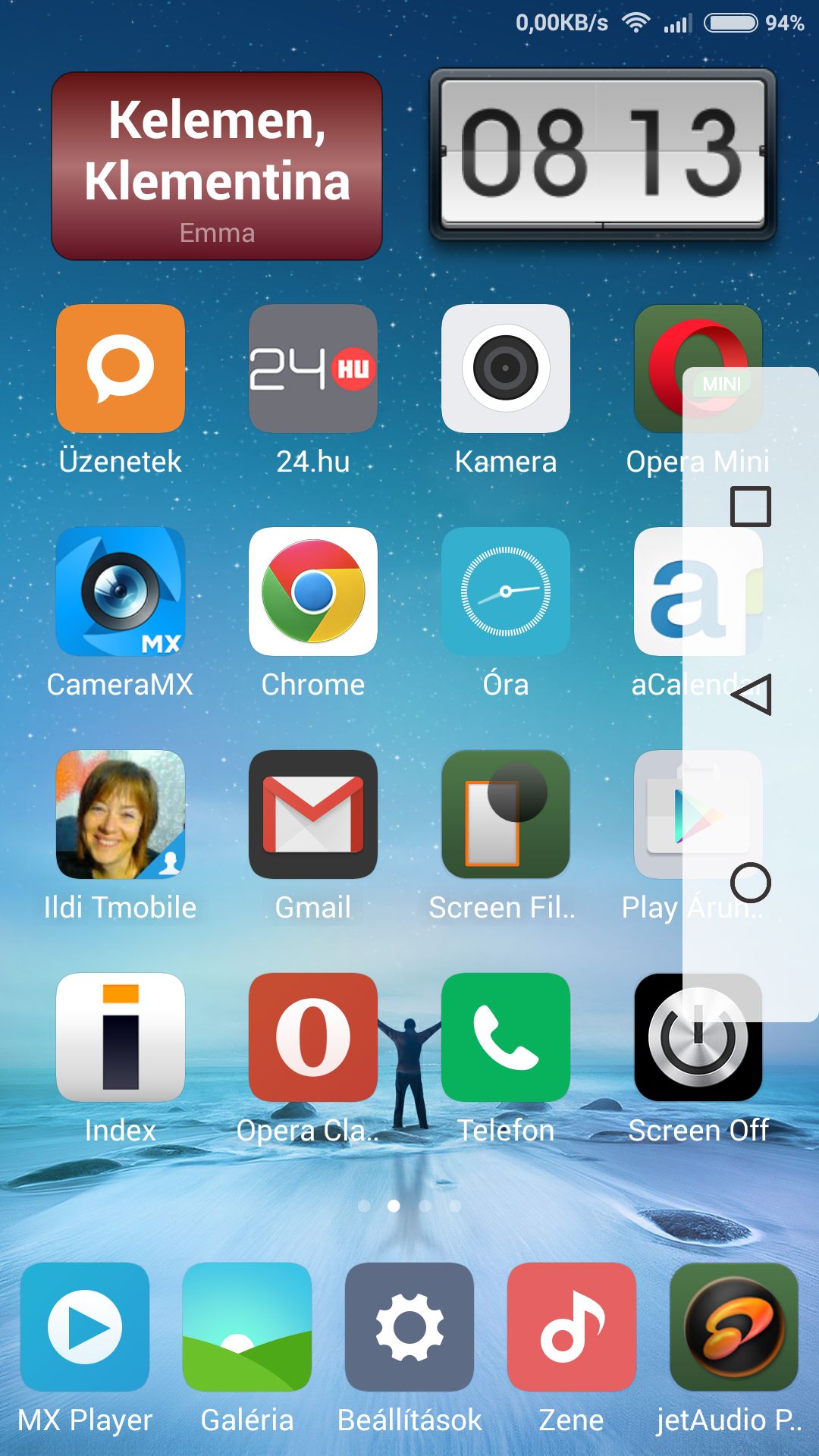Tap the floating recent apps square button
The width and height of the screenshot is (819, 1456).
click(x=751, y=507)
